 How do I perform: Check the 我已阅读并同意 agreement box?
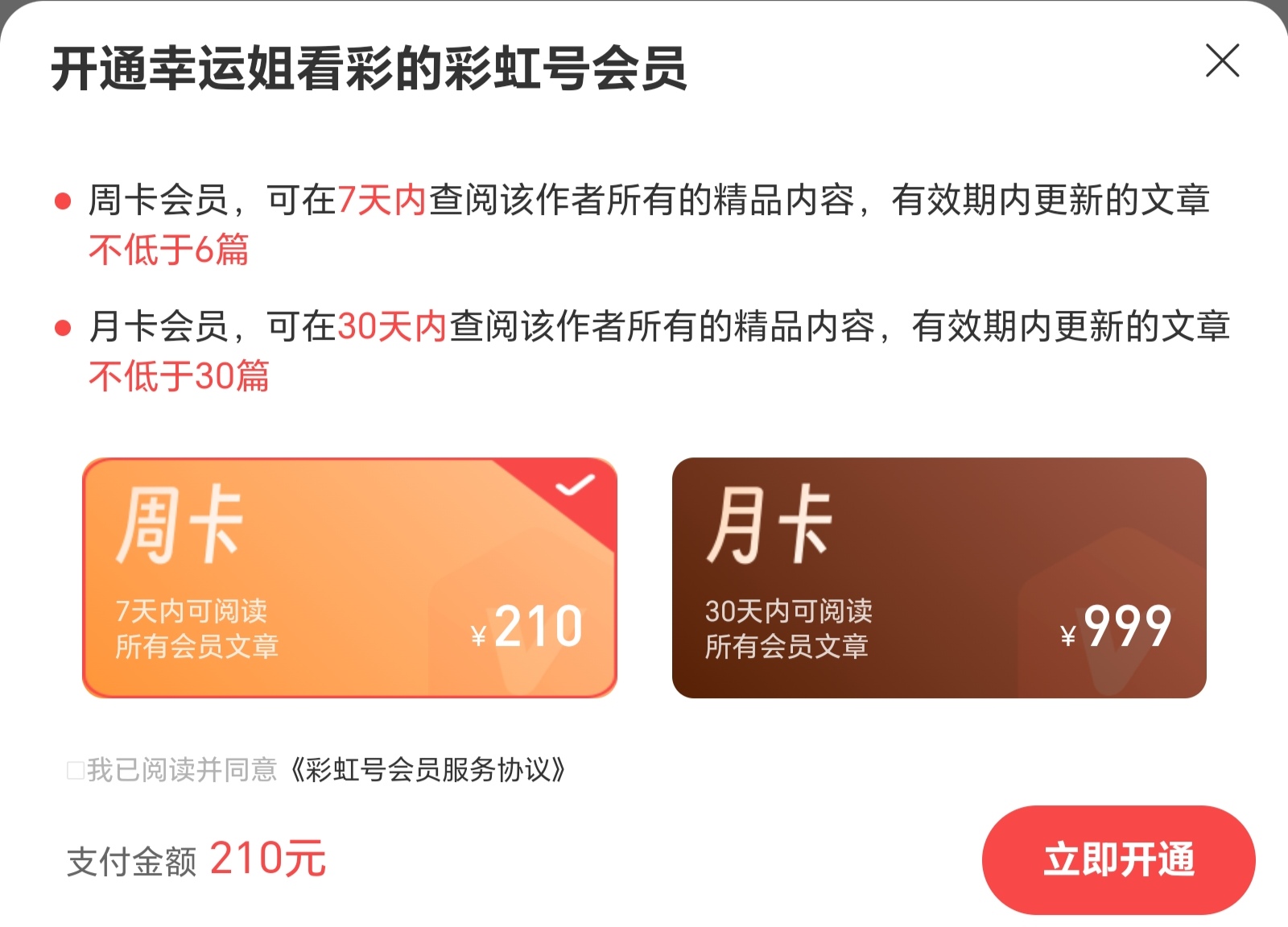pos(76,771)
